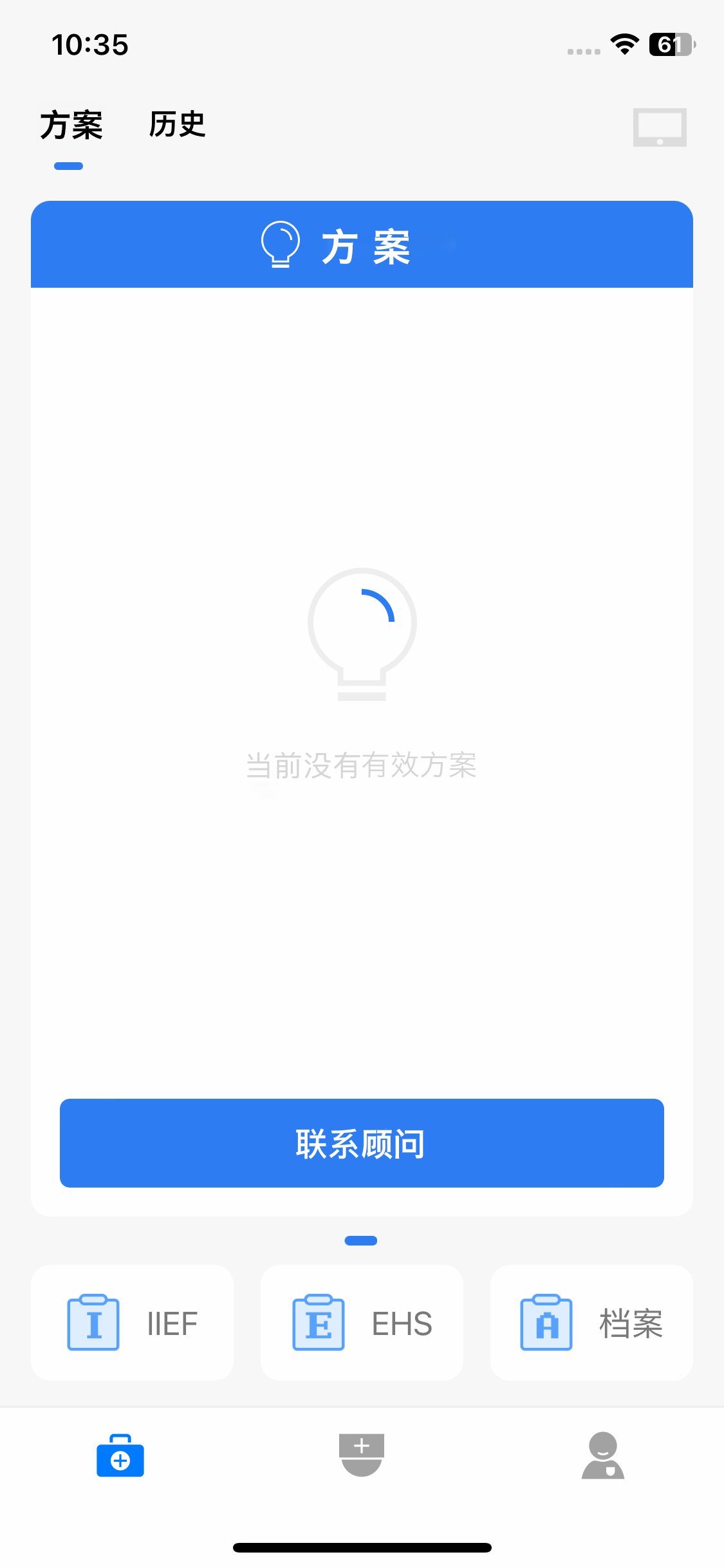Open the middle bottom navigation tab
Screen dimensions: 724x1568
click(362, 1455)
